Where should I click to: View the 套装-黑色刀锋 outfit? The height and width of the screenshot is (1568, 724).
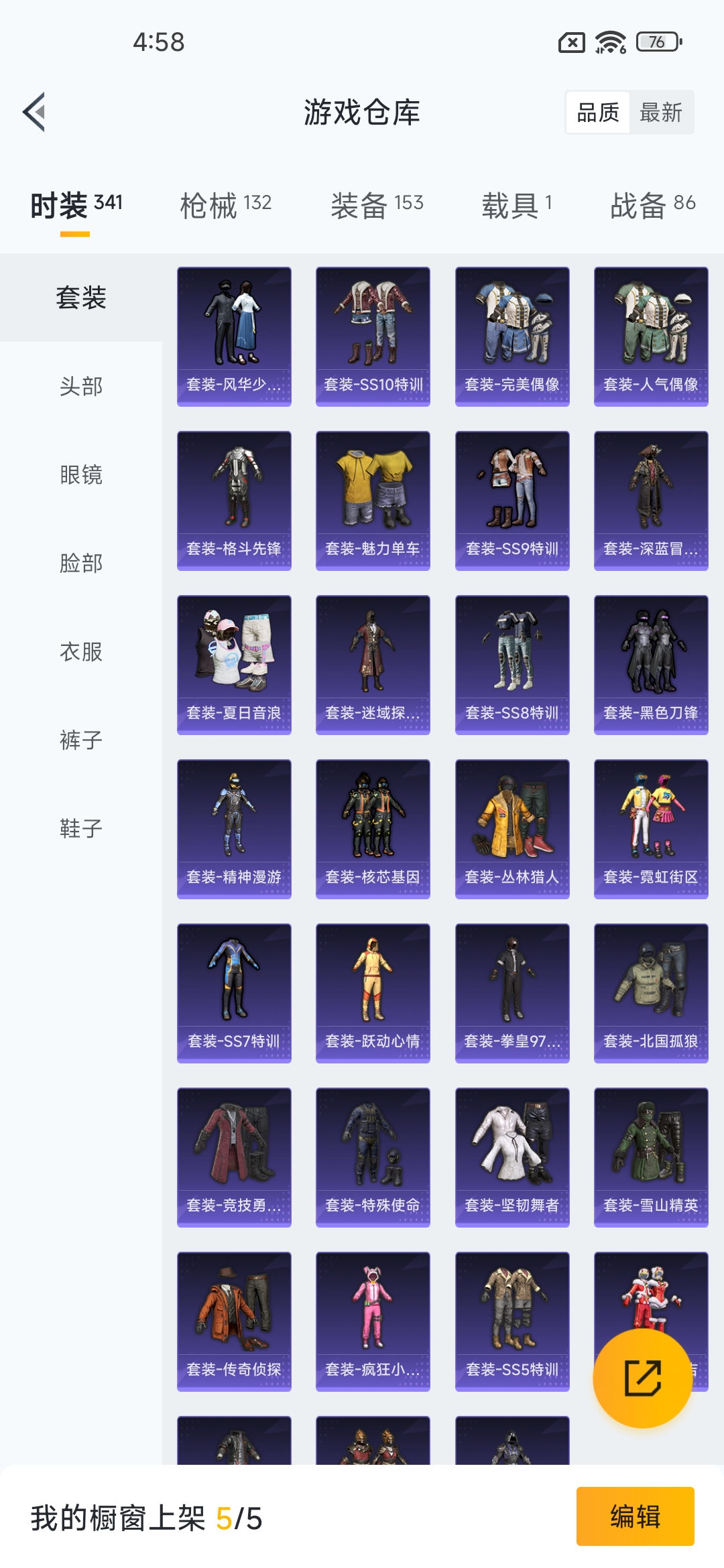point(651,665)
